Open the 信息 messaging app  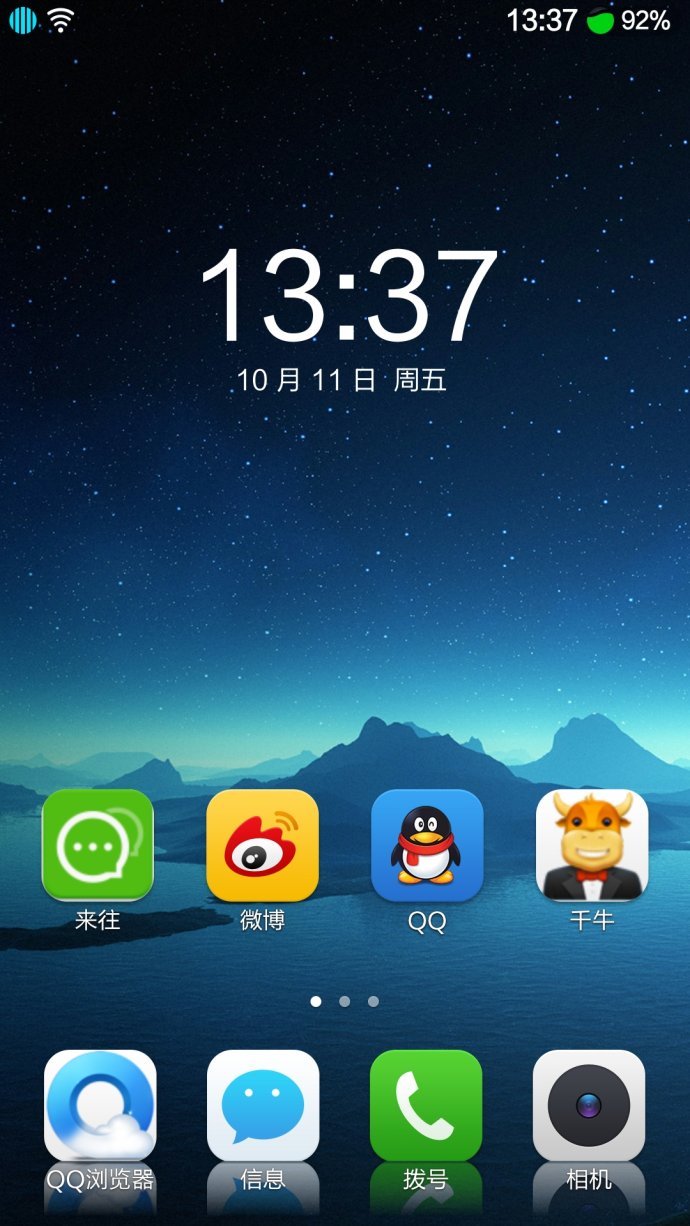point(263,1105)
